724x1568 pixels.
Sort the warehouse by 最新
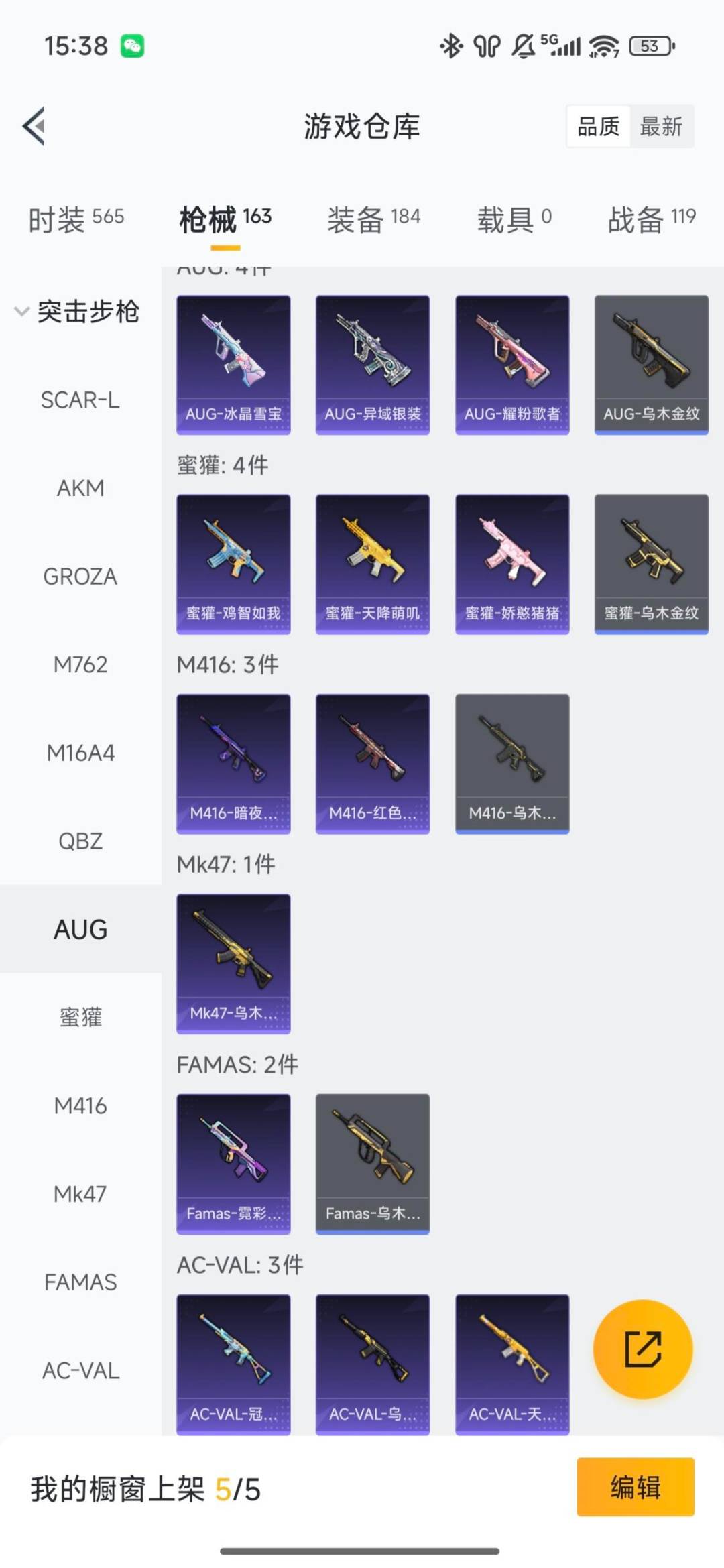tap(660, 126)
